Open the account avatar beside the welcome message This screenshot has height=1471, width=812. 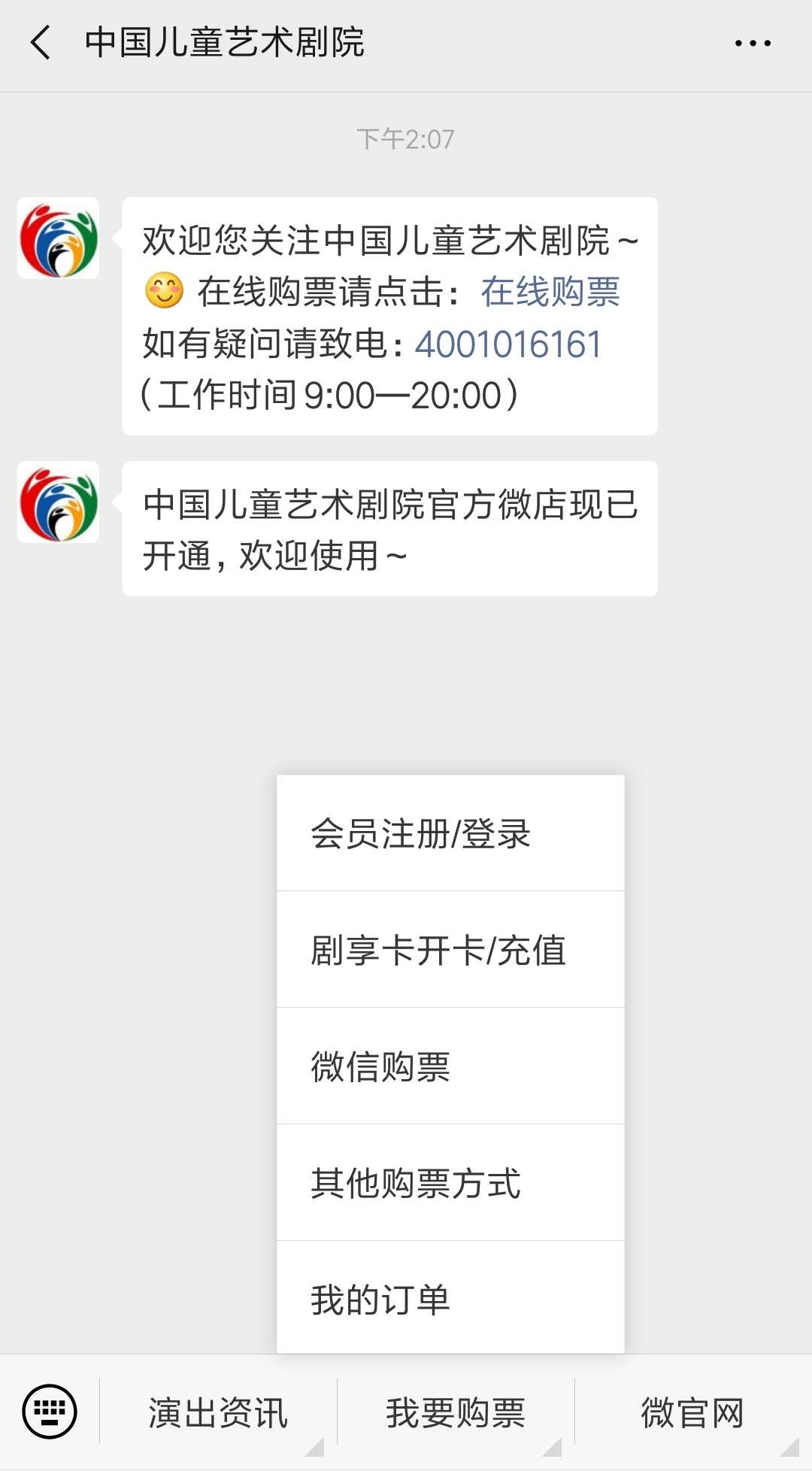click(x=59, y=238)
